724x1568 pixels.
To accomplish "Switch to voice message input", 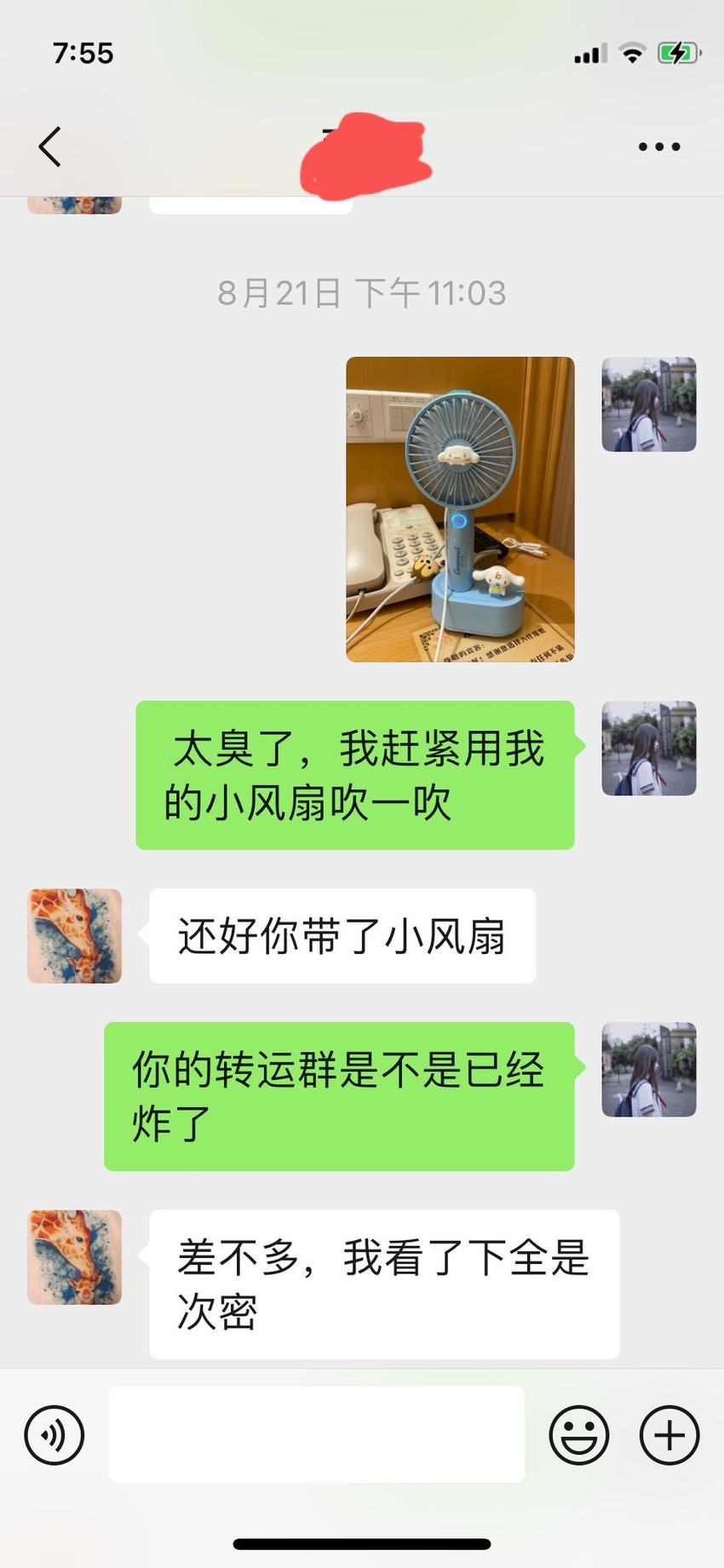I will click(55, 1435).
